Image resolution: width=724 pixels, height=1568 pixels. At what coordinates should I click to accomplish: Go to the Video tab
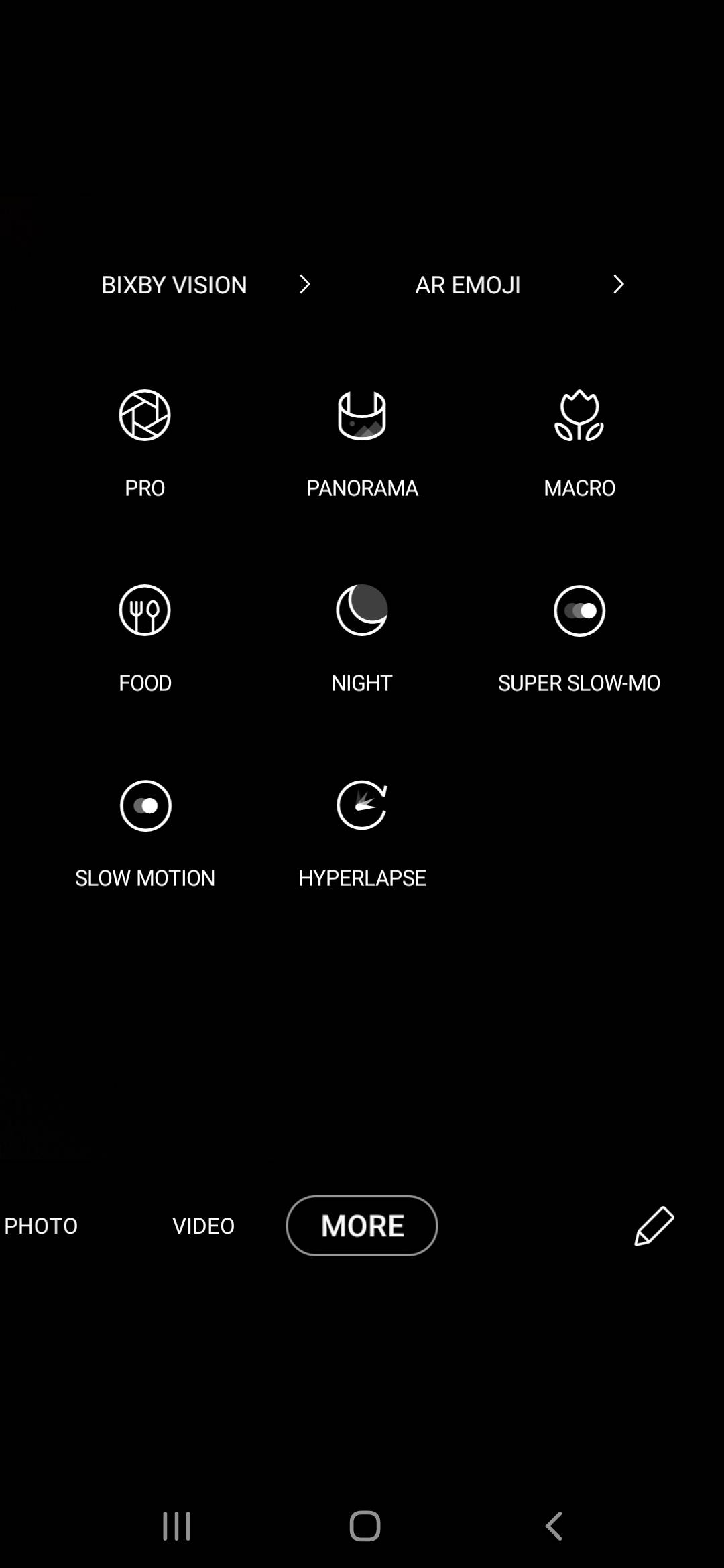(204, 1226)
